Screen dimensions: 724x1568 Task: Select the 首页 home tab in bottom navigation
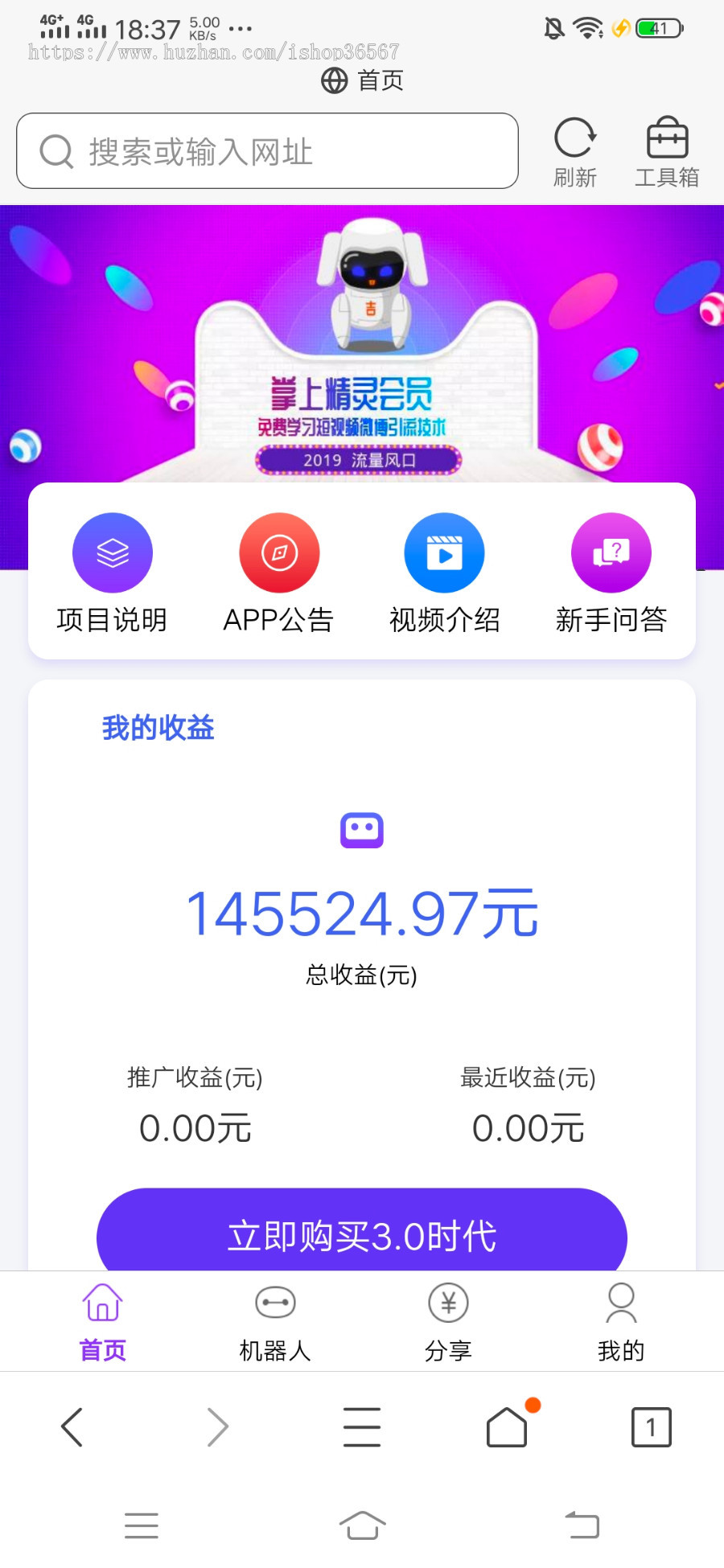click(x=101, y=1319)
